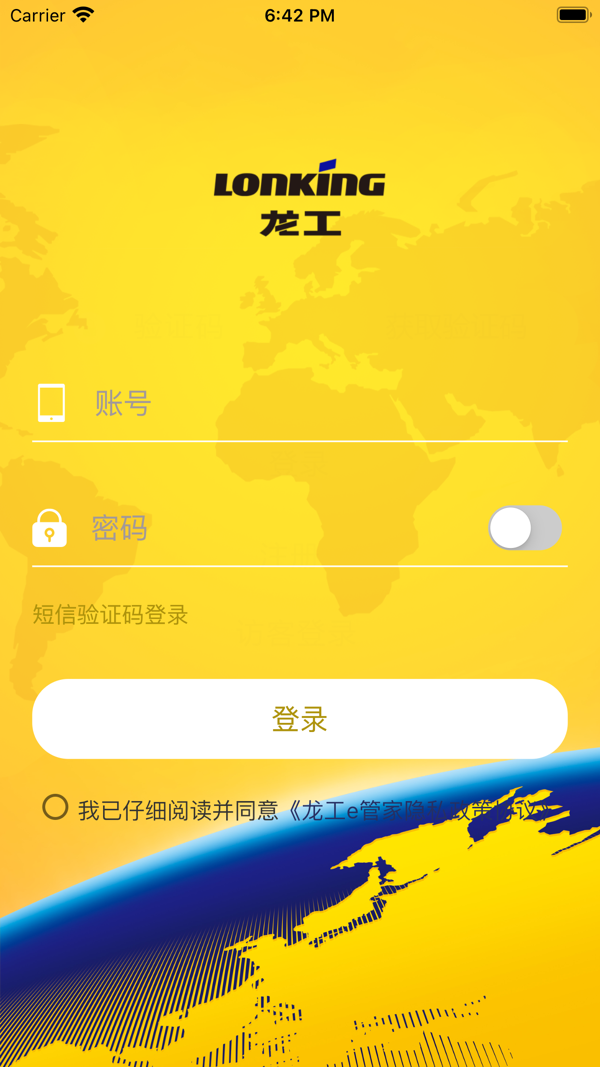The width and height of the screenshot is (600, 1067).
Task: Check the privacy agreement consent circle
Action: 55,807
